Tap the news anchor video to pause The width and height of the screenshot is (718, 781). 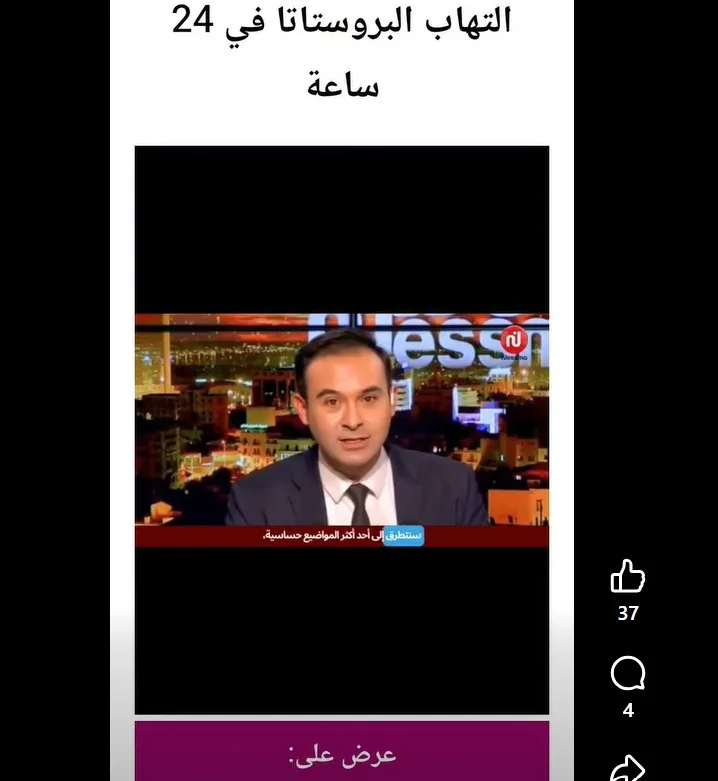coord(342,430)
